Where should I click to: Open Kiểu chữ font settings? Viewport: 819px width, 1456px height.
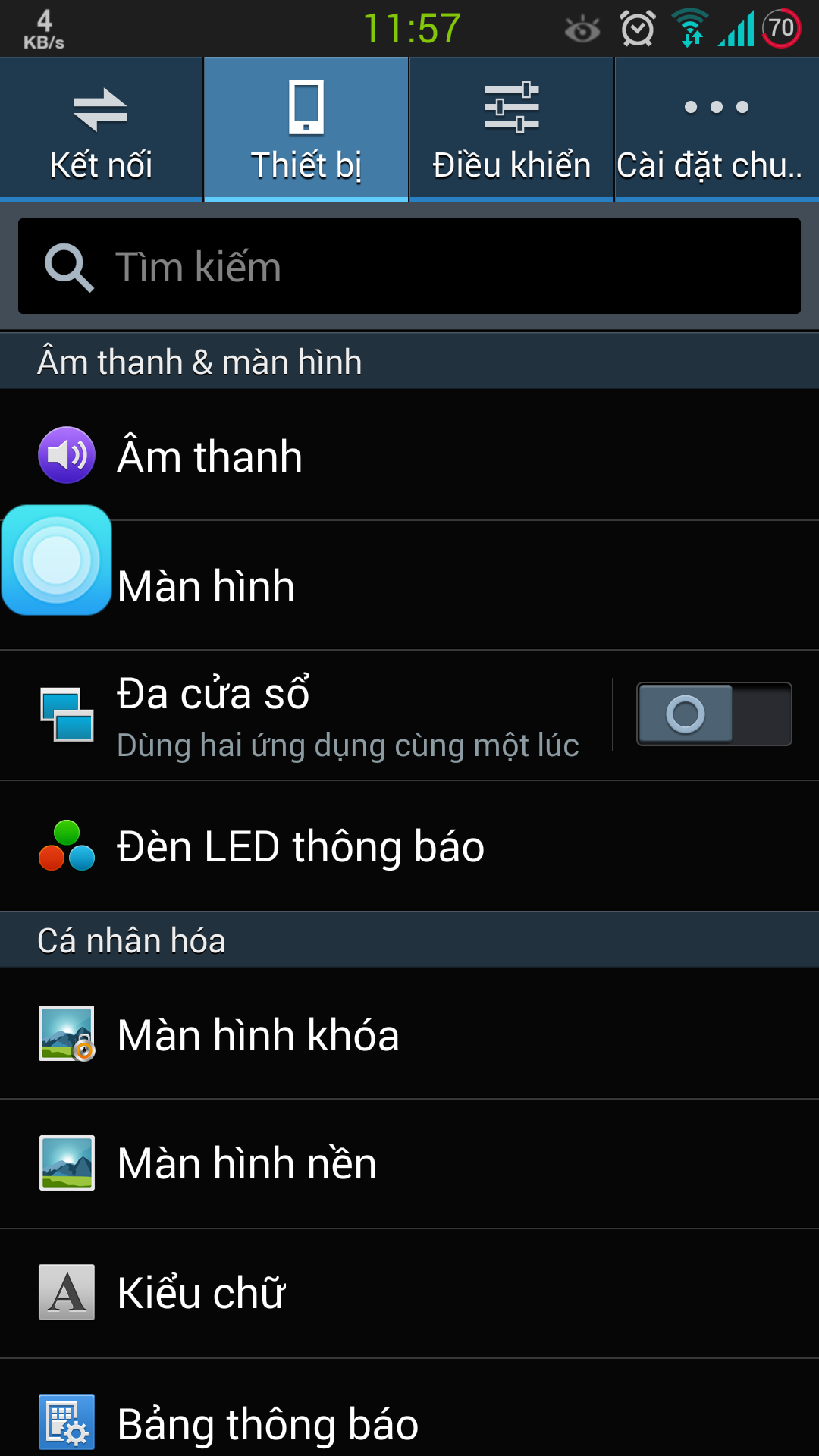coord(409,1293)
